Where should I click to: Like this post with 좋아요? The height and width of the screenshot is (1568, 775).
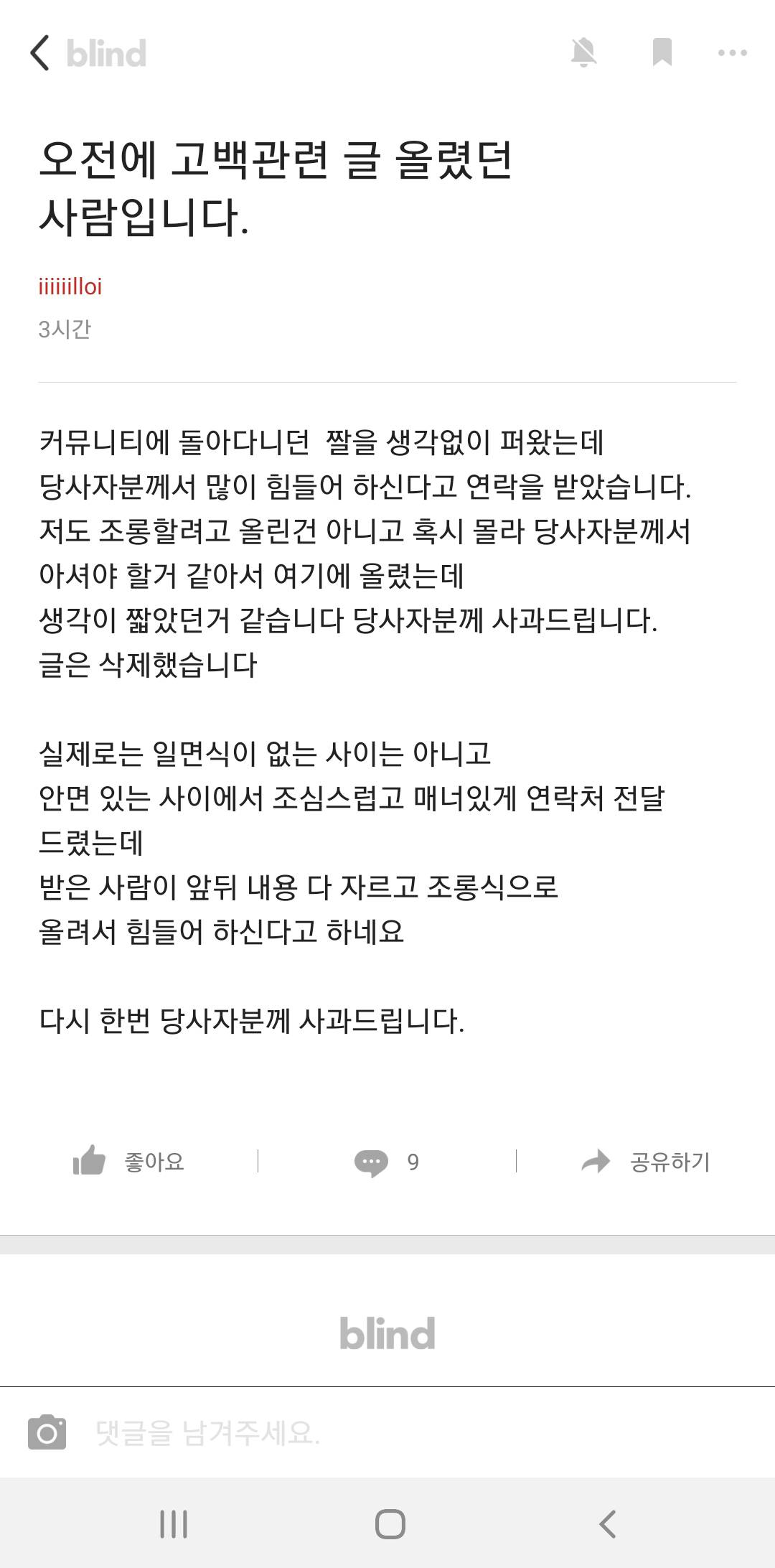tap(129, 1162)
